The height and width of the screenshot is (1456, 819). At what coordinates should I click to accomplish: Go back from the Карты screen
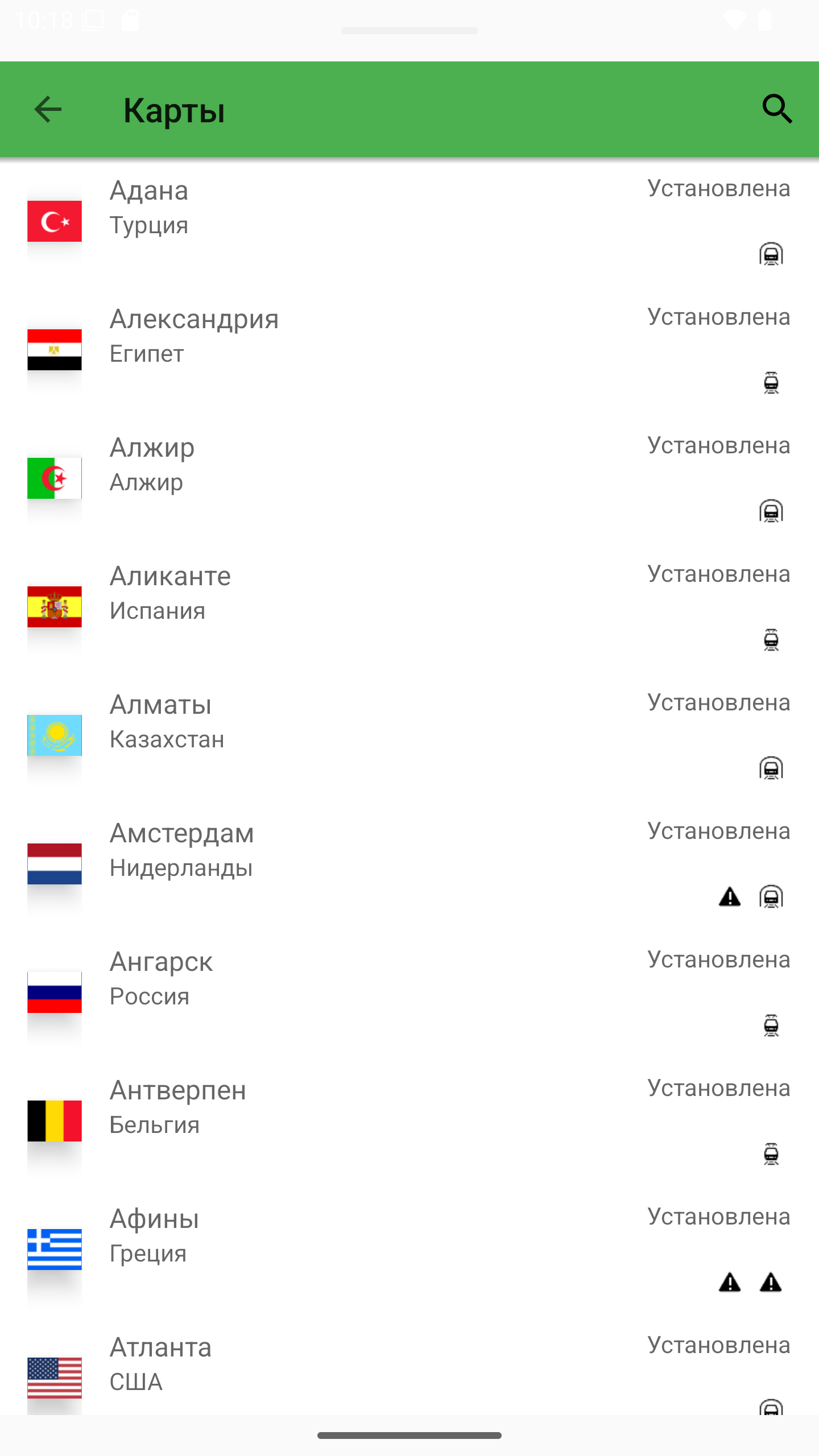pyautogui.click(x=48, y=109)
